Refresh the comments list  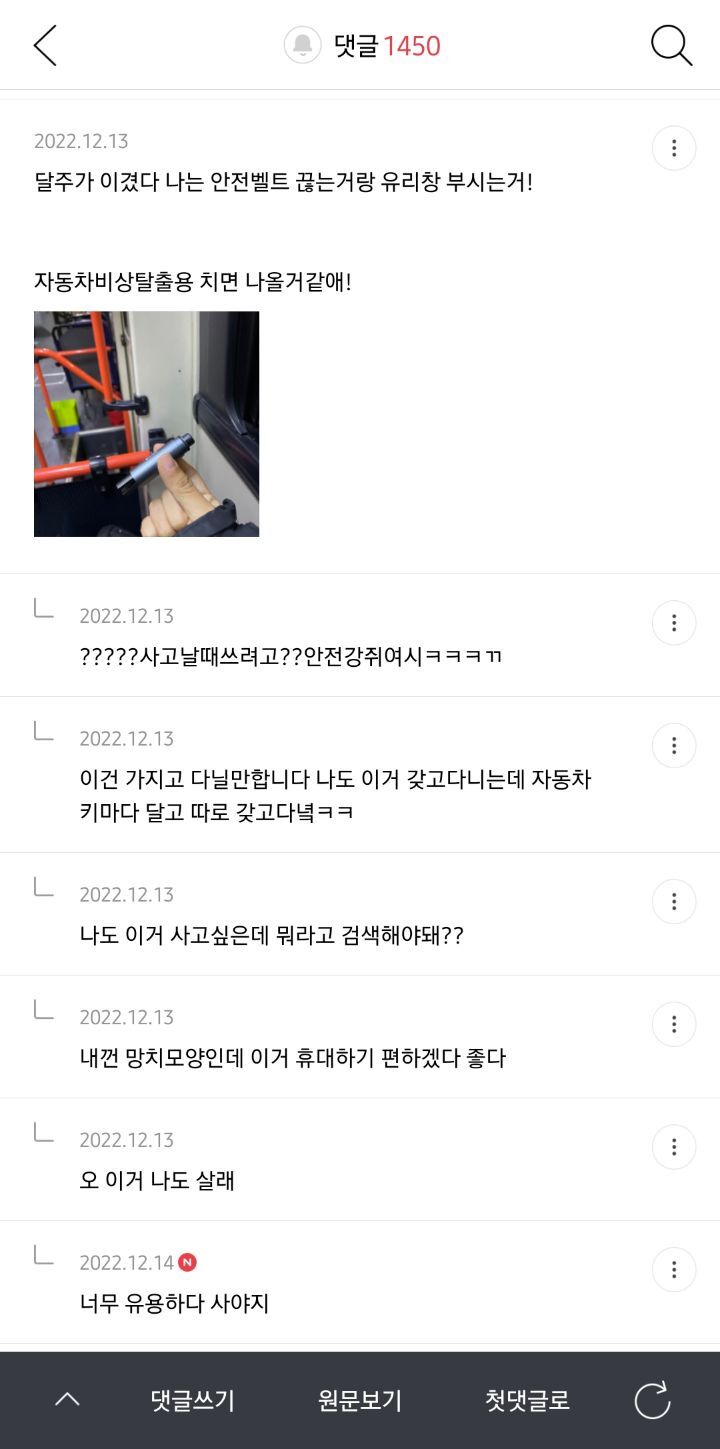click(653, 1400)
